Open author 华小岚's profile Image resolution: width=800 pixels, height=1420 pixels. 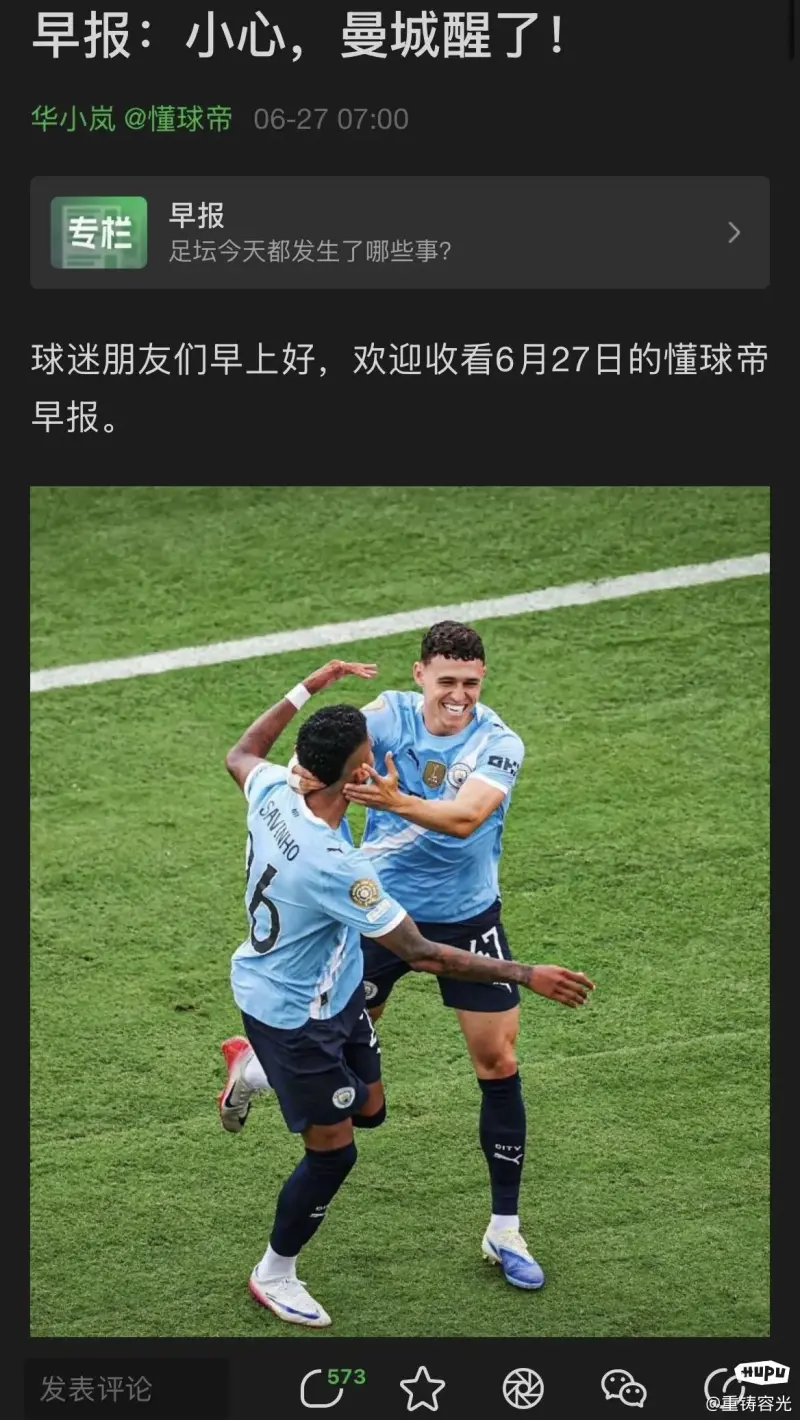(x=73, y=119)
